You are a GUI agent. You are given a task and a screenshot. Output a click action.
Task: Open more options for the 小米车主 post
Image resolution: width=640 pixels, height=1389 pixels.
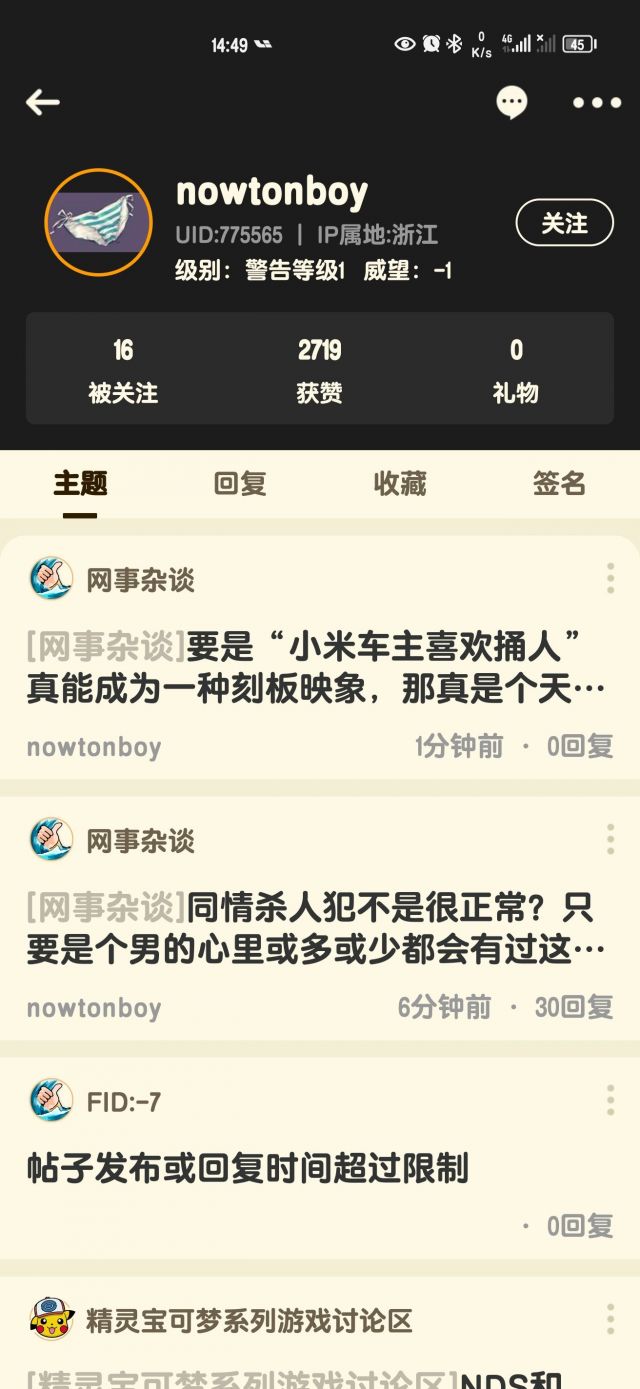coord(610,578)
